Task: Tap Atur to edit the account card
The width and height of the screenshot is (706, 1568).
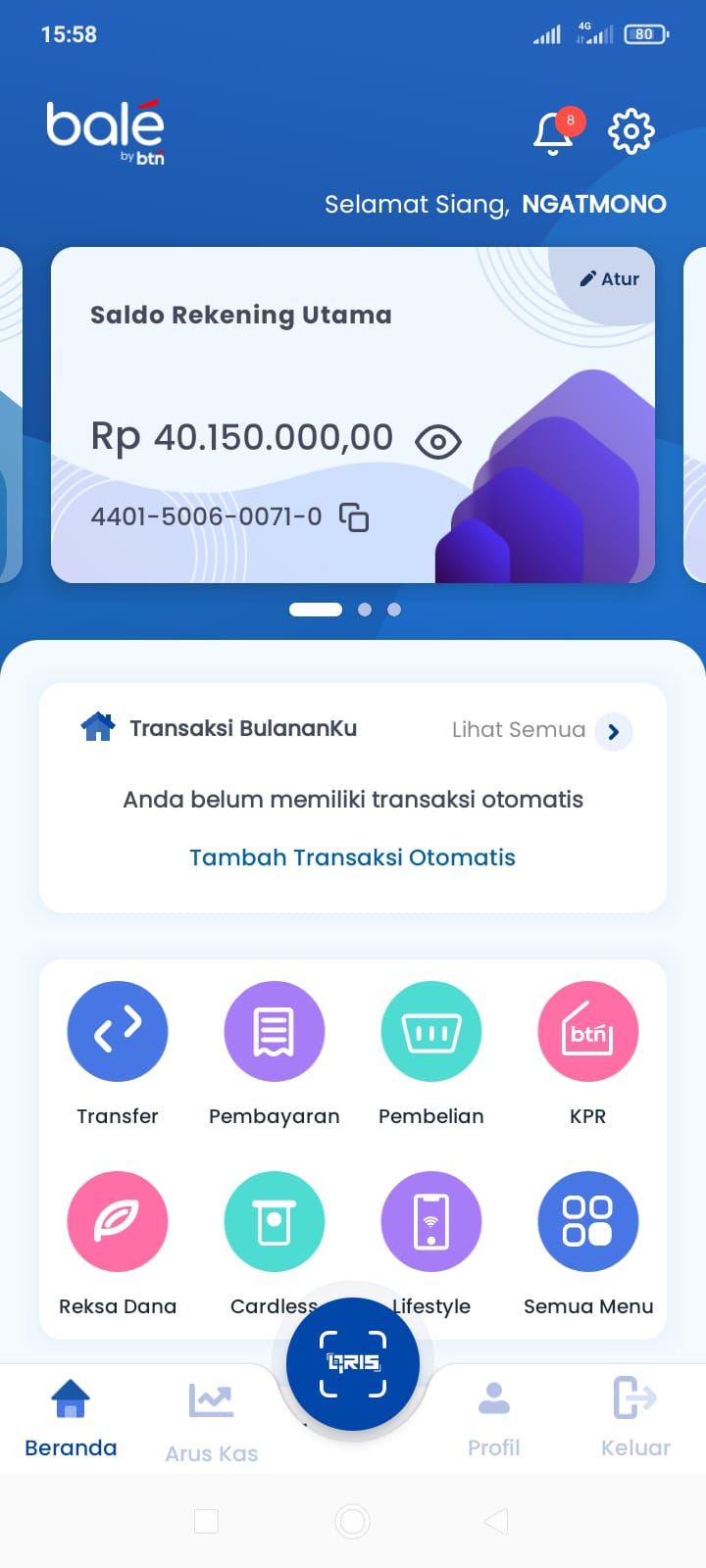Action: click(610, 279)
